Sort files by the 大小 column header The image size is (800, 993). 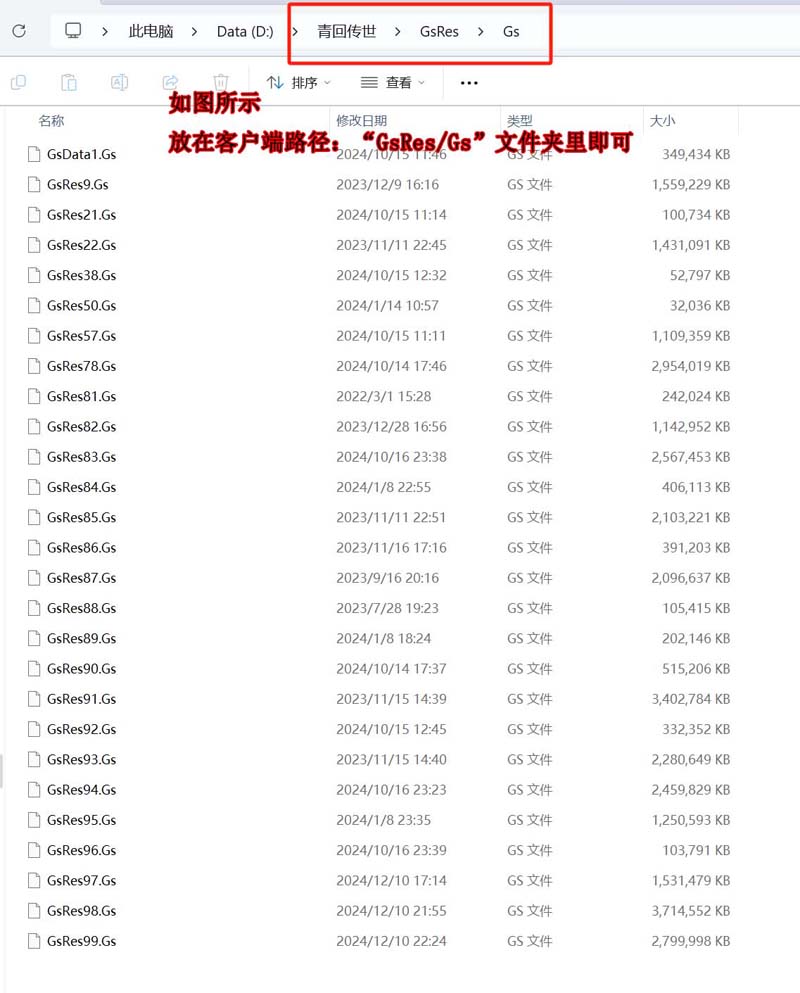click(662, 121)
